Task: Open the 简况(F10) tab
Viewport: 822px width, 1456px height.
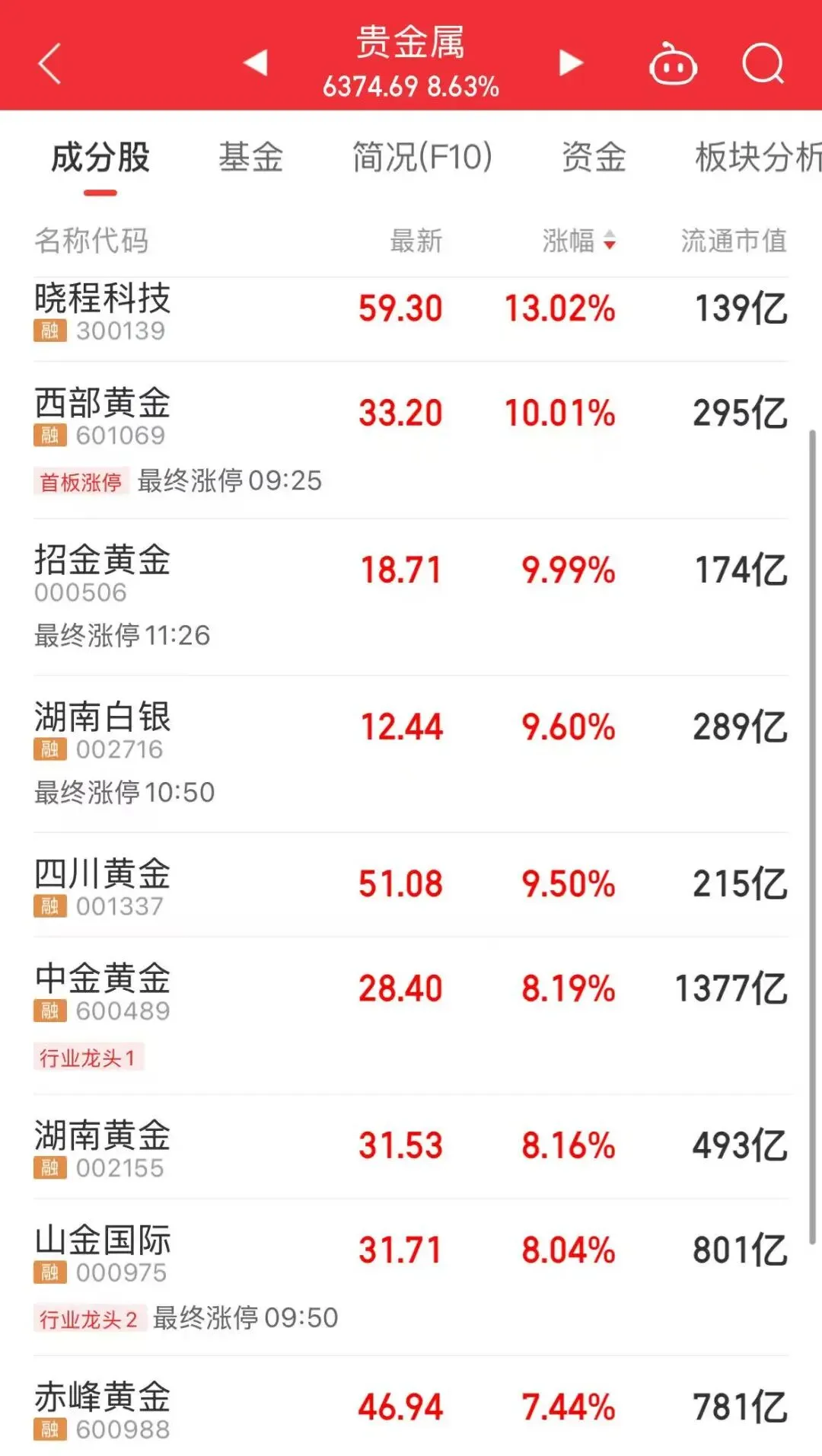Action: pyautogui.click(x=422, y=158)
